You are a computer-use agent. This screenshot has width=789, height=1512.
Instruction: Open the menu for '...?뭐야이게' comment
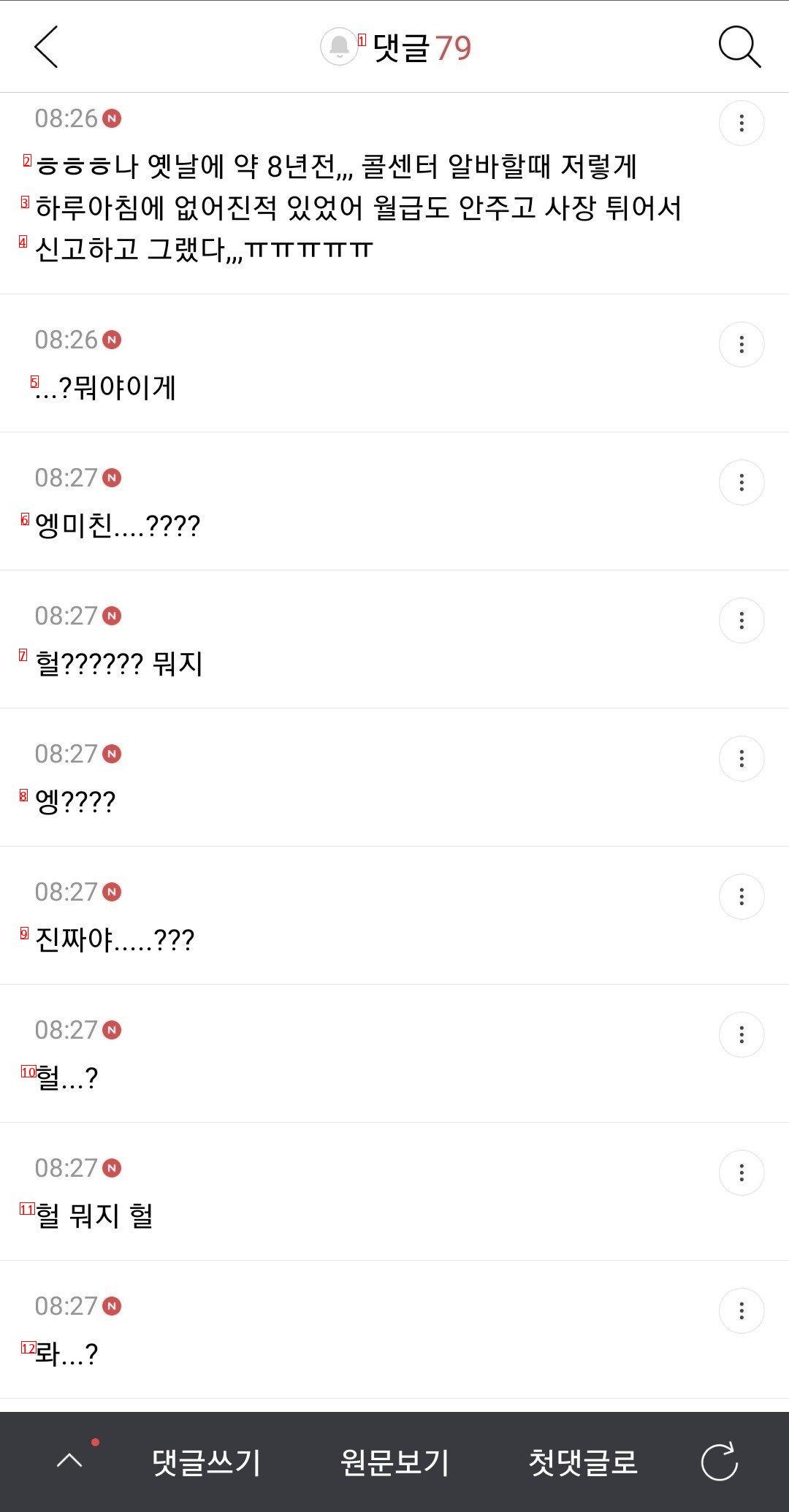point(741,344)
